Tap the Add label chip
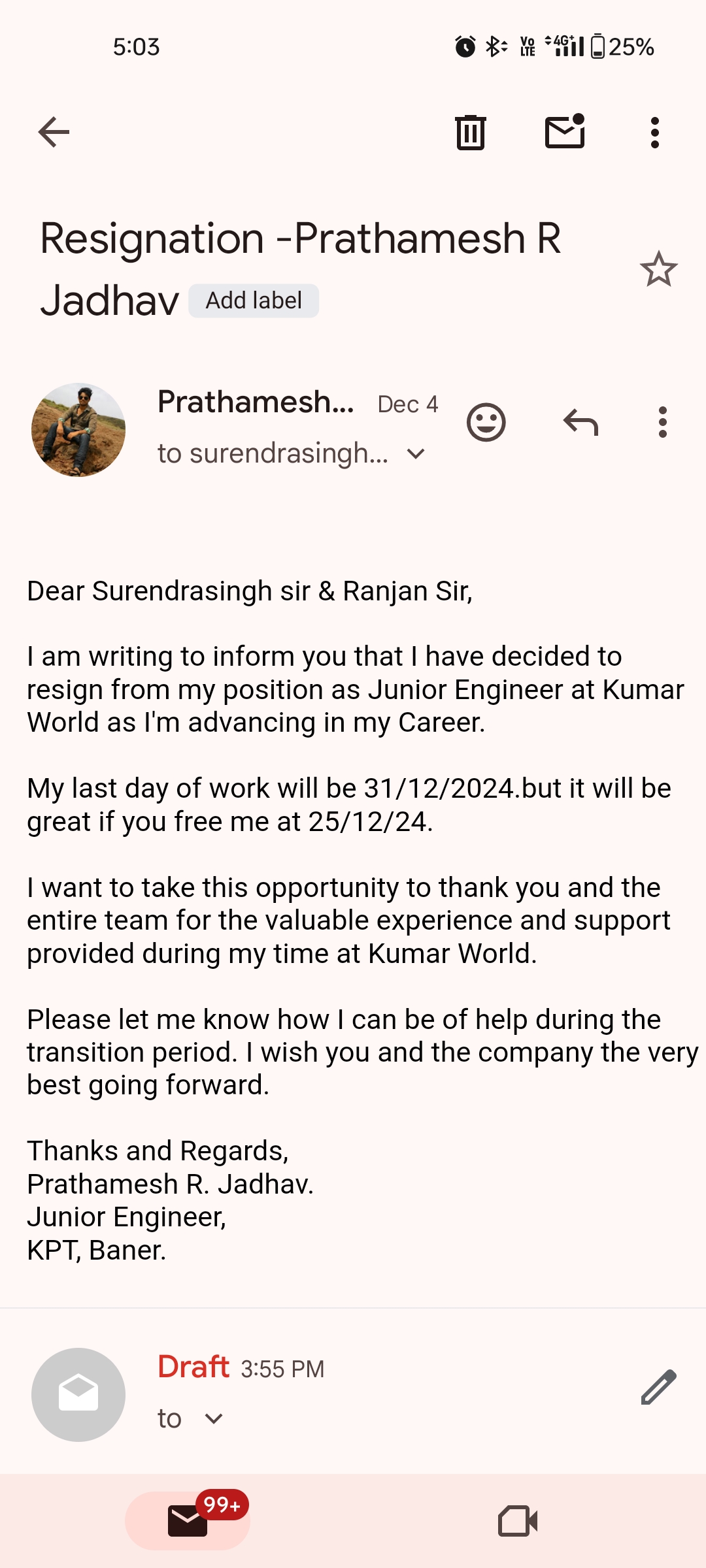Image resolution: width=706 pixels, height=1568 pixels. (x=254, y=301)
